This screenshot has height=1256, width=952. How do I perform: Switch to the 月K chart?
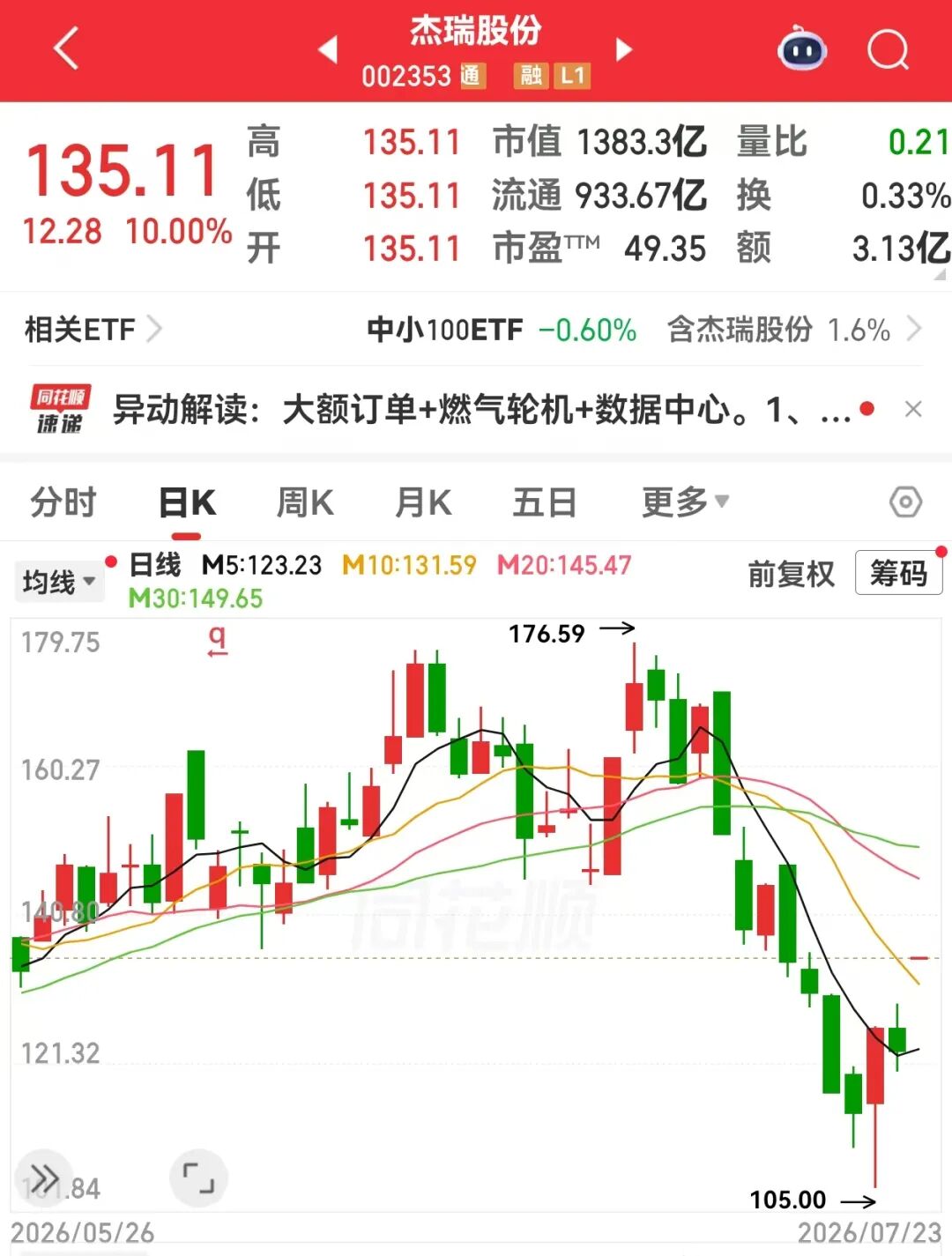point(423,502)
